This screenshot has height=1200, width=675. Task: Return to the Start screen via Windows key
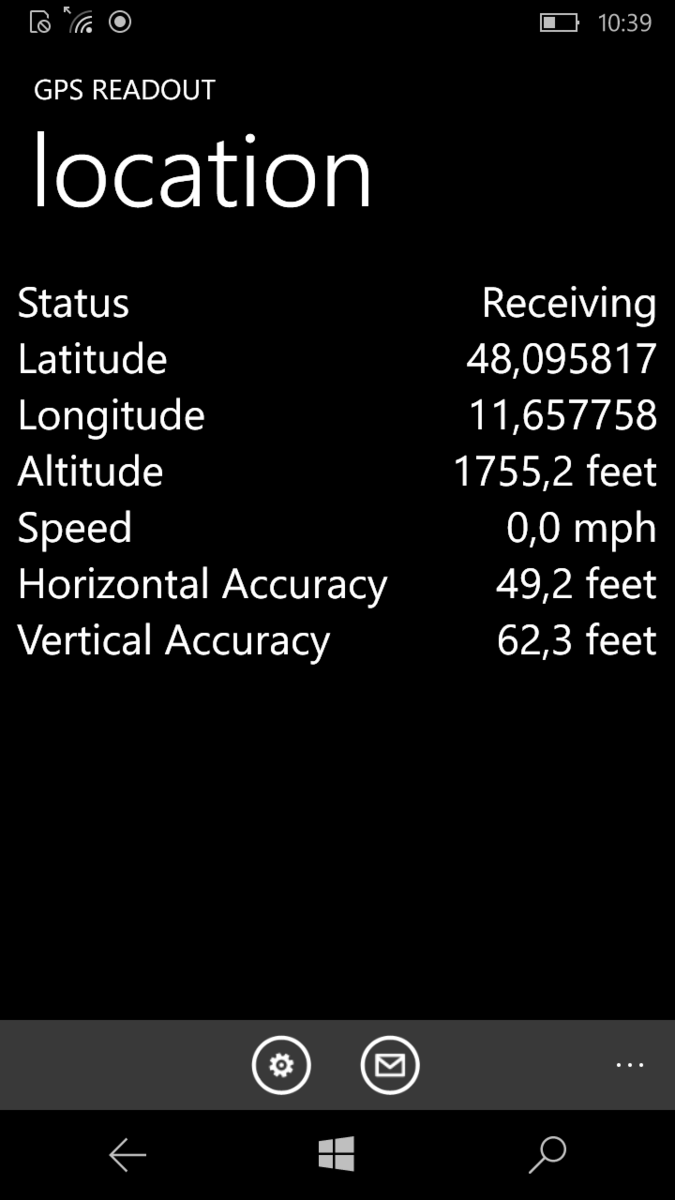pyautogui.click(x=337, y=1155)
